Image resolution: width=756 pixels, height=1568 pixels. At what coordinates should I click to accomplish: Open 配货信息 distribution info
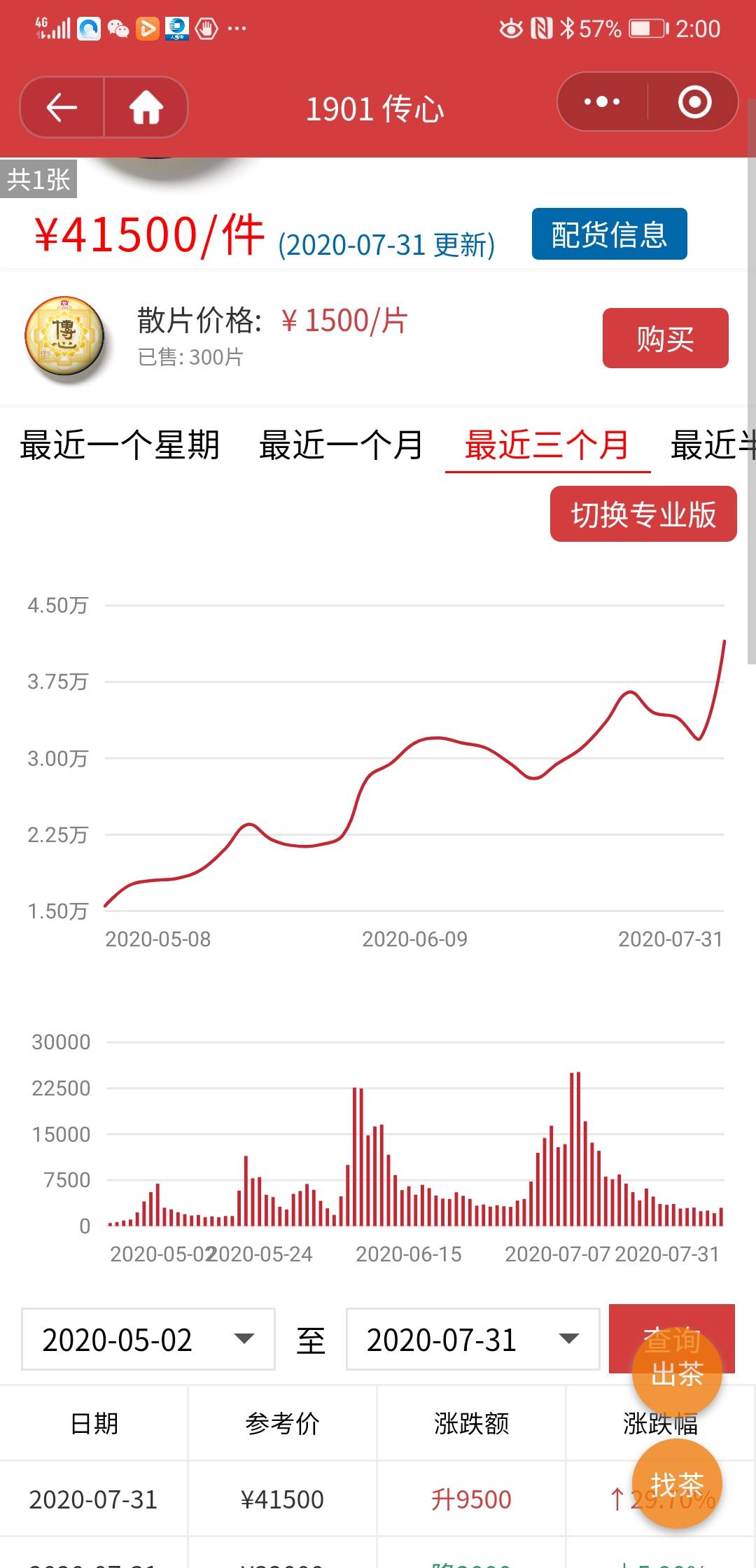point(609,234)
